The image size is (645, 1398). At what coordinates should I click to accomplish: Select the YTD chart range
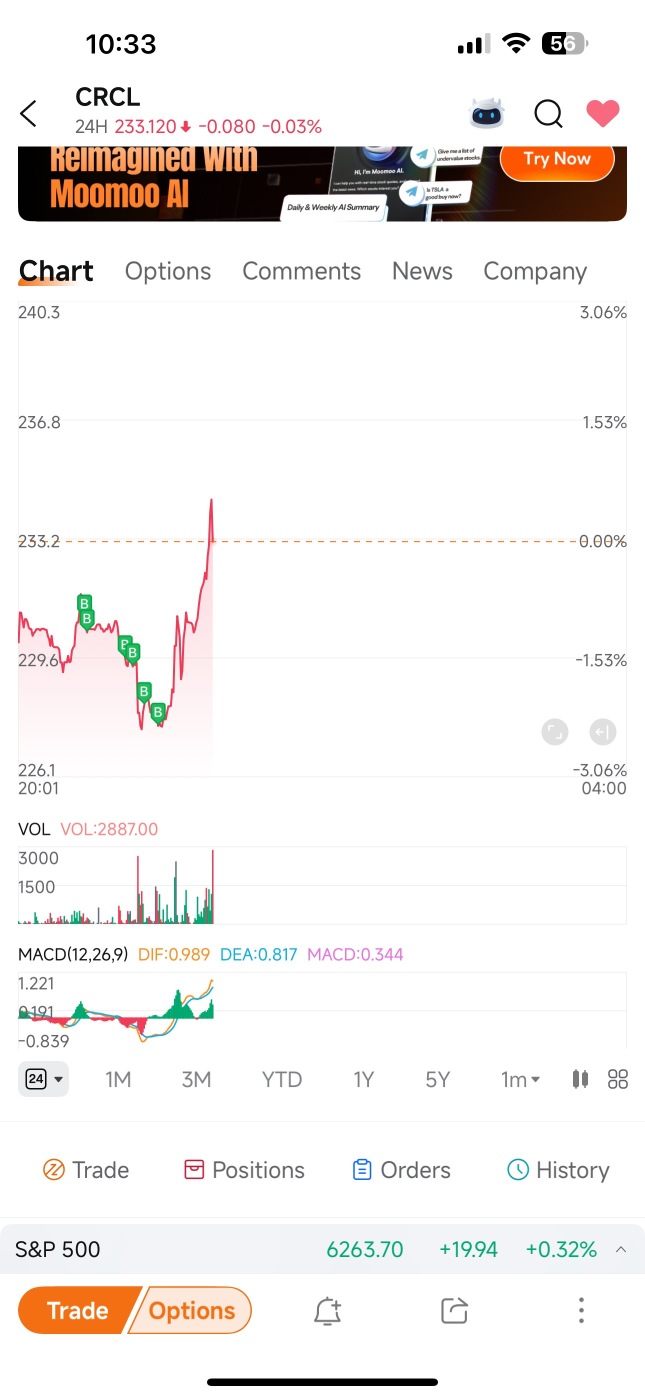point(282,1079)
